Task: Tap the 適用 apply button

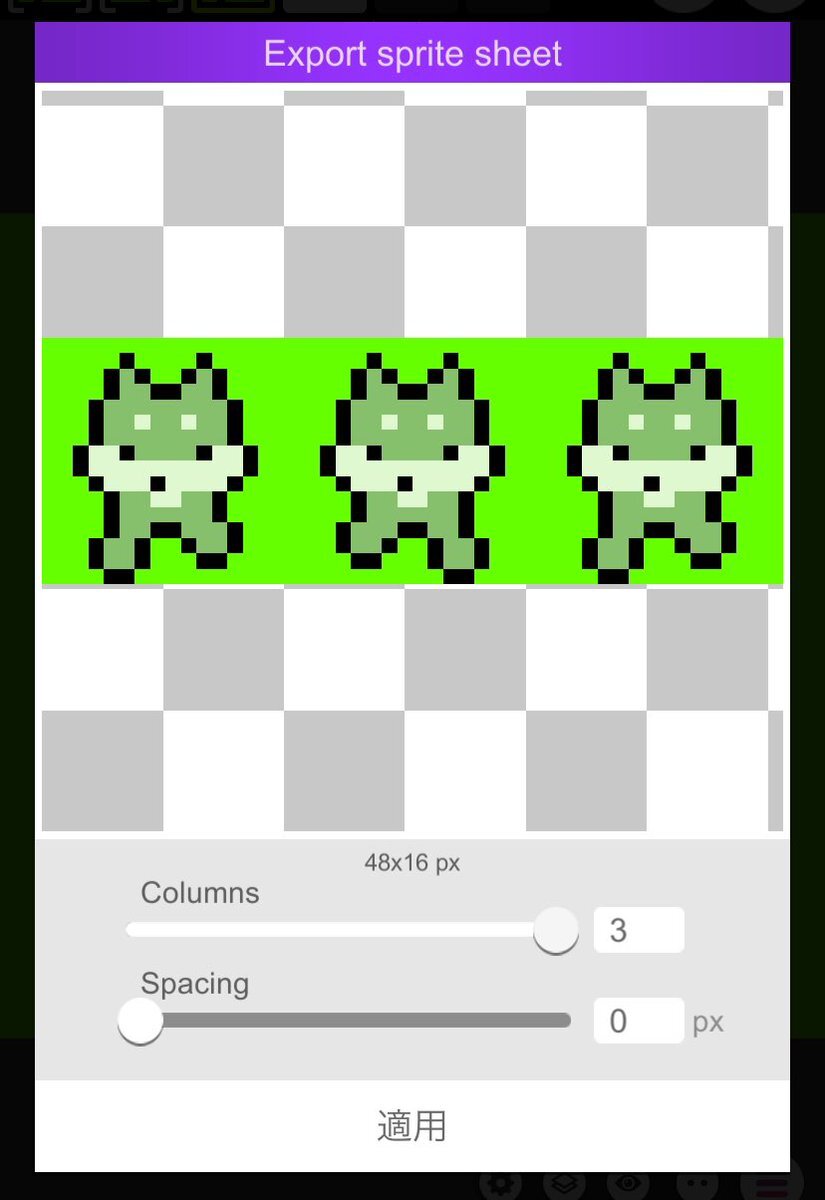Action: (412, 1126)
